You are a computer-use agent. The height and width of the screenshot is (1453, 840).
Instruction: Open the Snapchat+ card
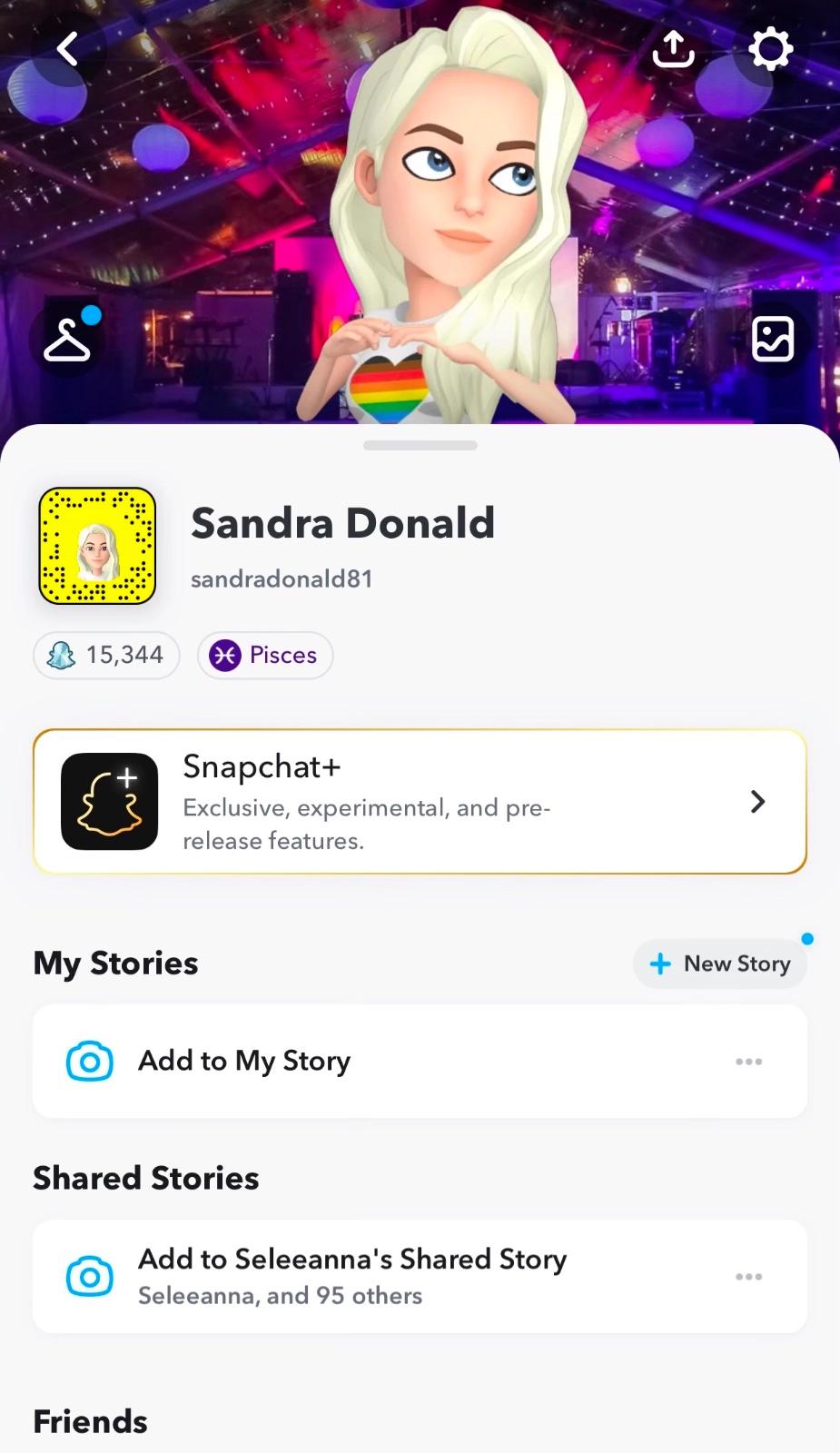[420, 802]
